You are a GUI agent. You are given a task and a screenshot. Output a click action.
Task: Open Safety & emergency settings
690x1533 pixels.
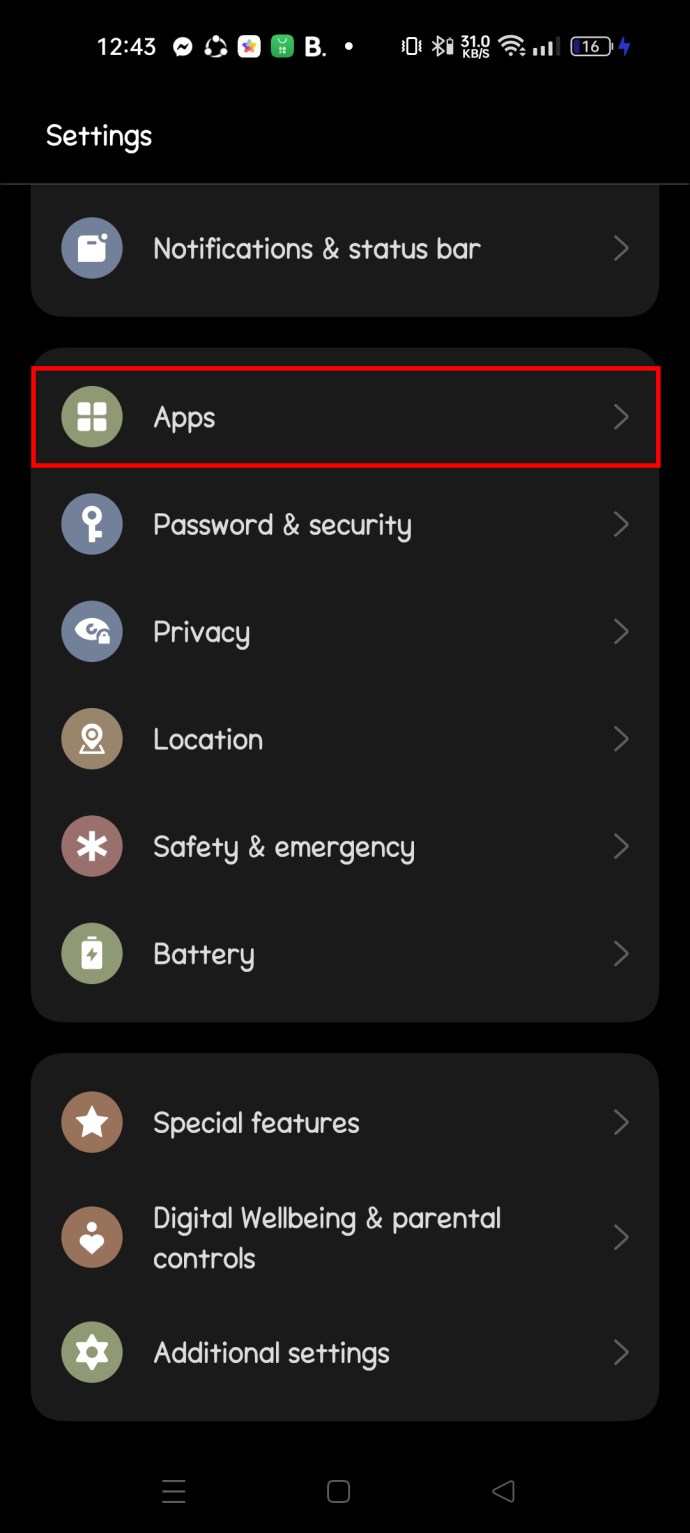click(344, 847)
